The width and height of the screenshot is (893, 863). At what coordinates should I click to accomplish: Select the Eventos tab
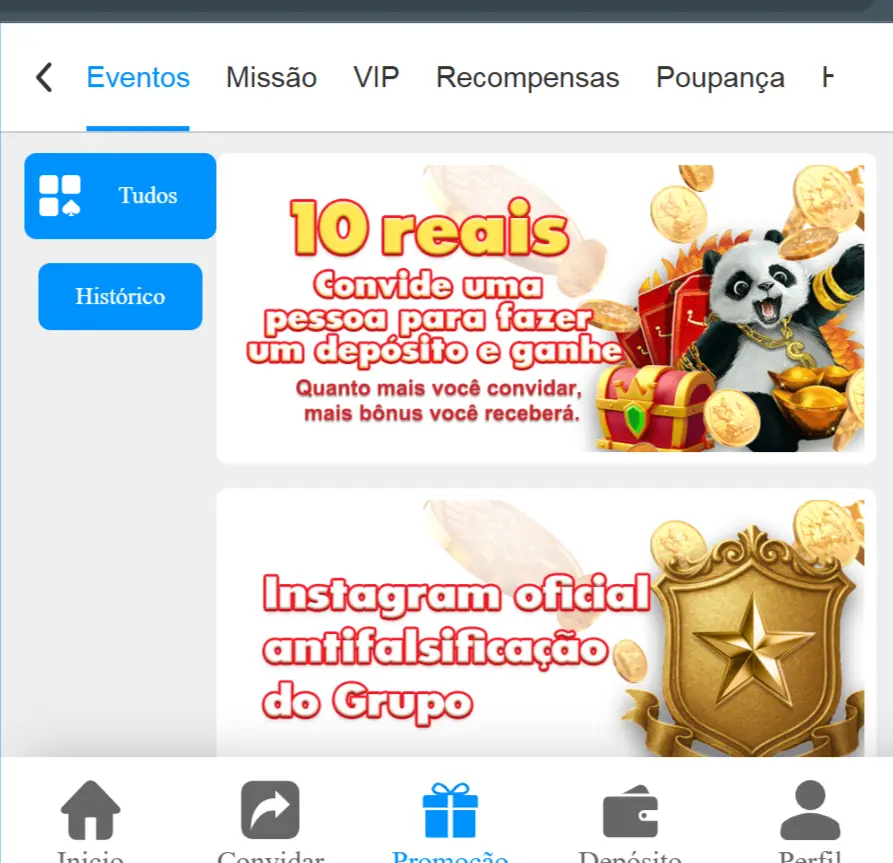pos(138,78)
